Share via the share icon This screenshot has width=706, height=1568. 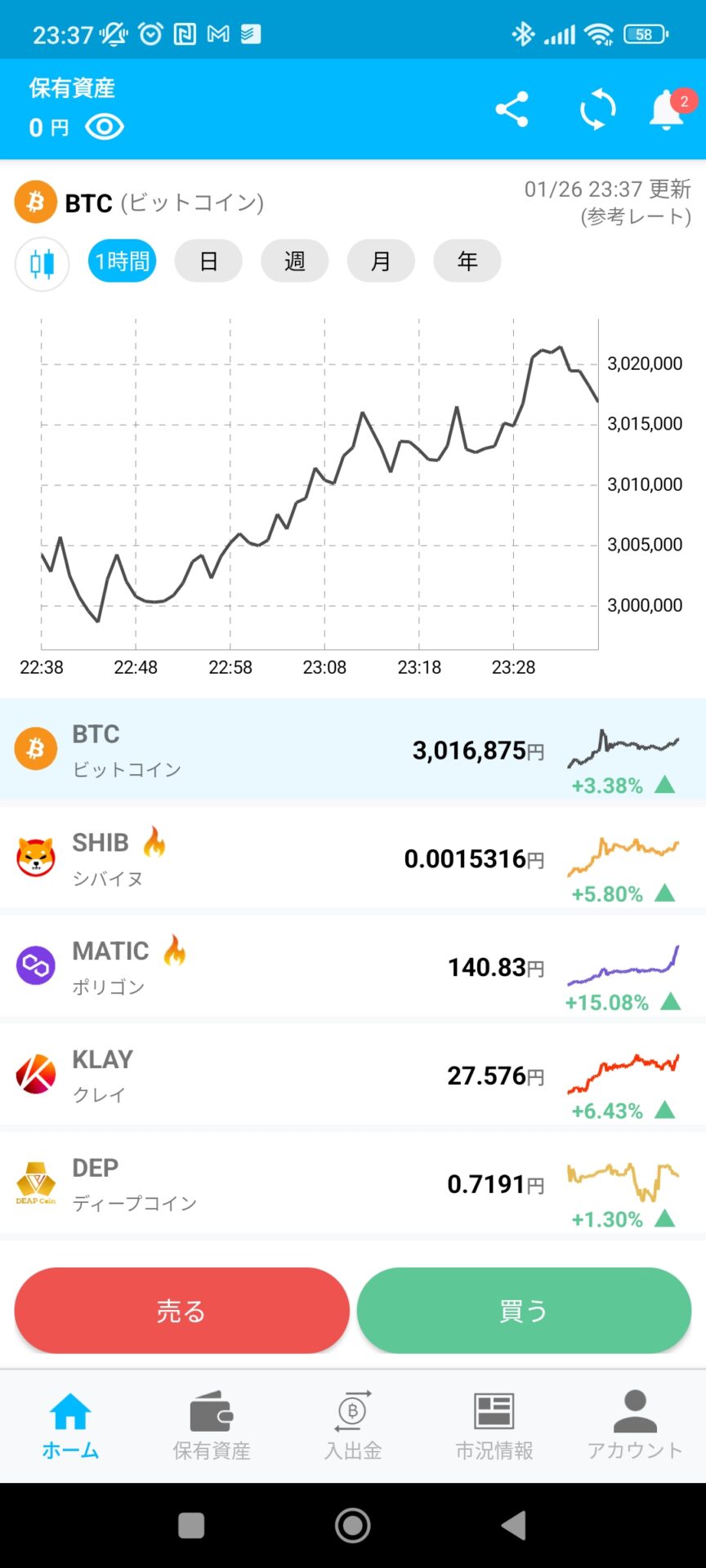[512, 109]
